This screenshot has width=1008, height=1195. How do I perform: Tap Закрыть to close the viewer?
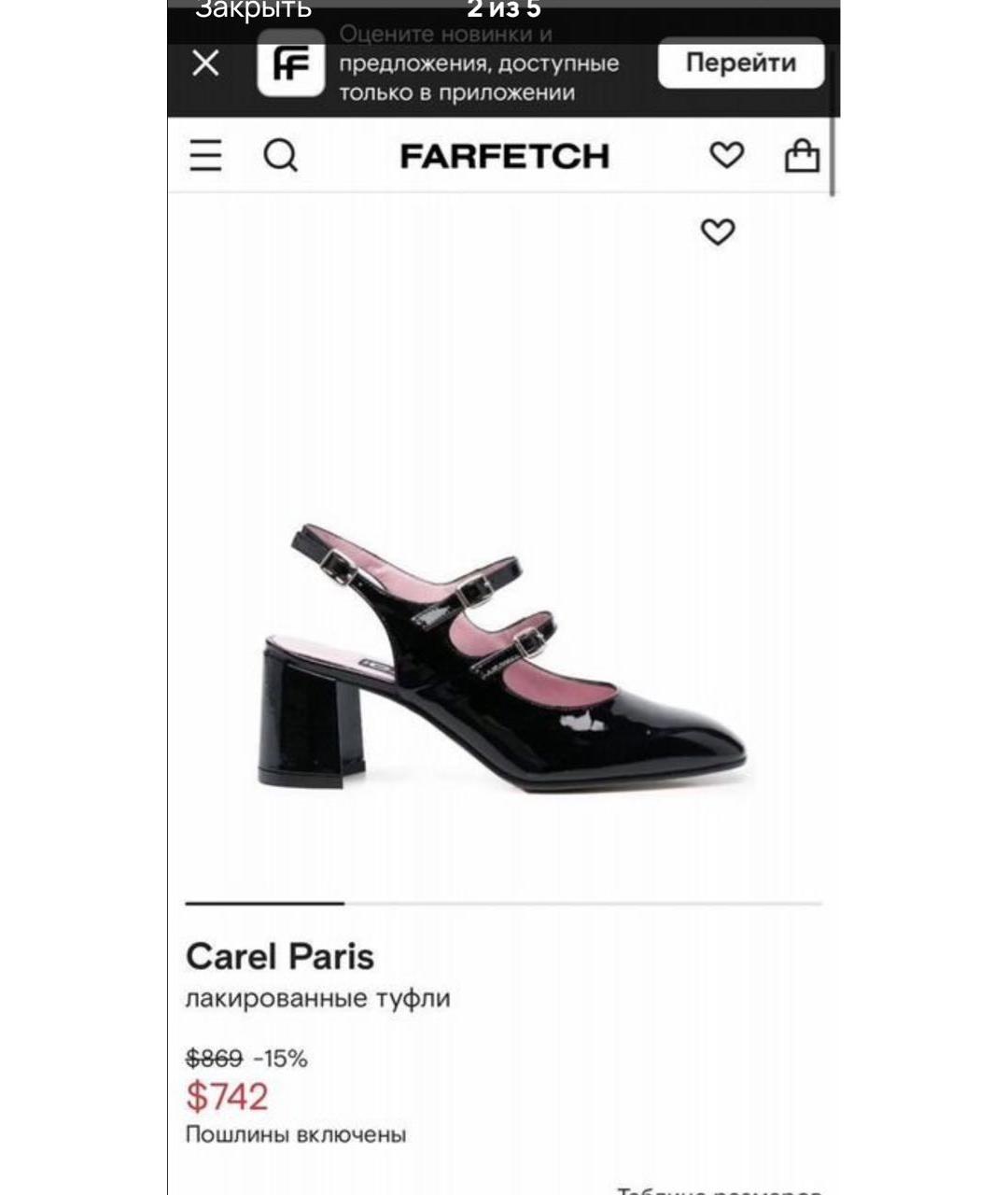tap(253, 9)
